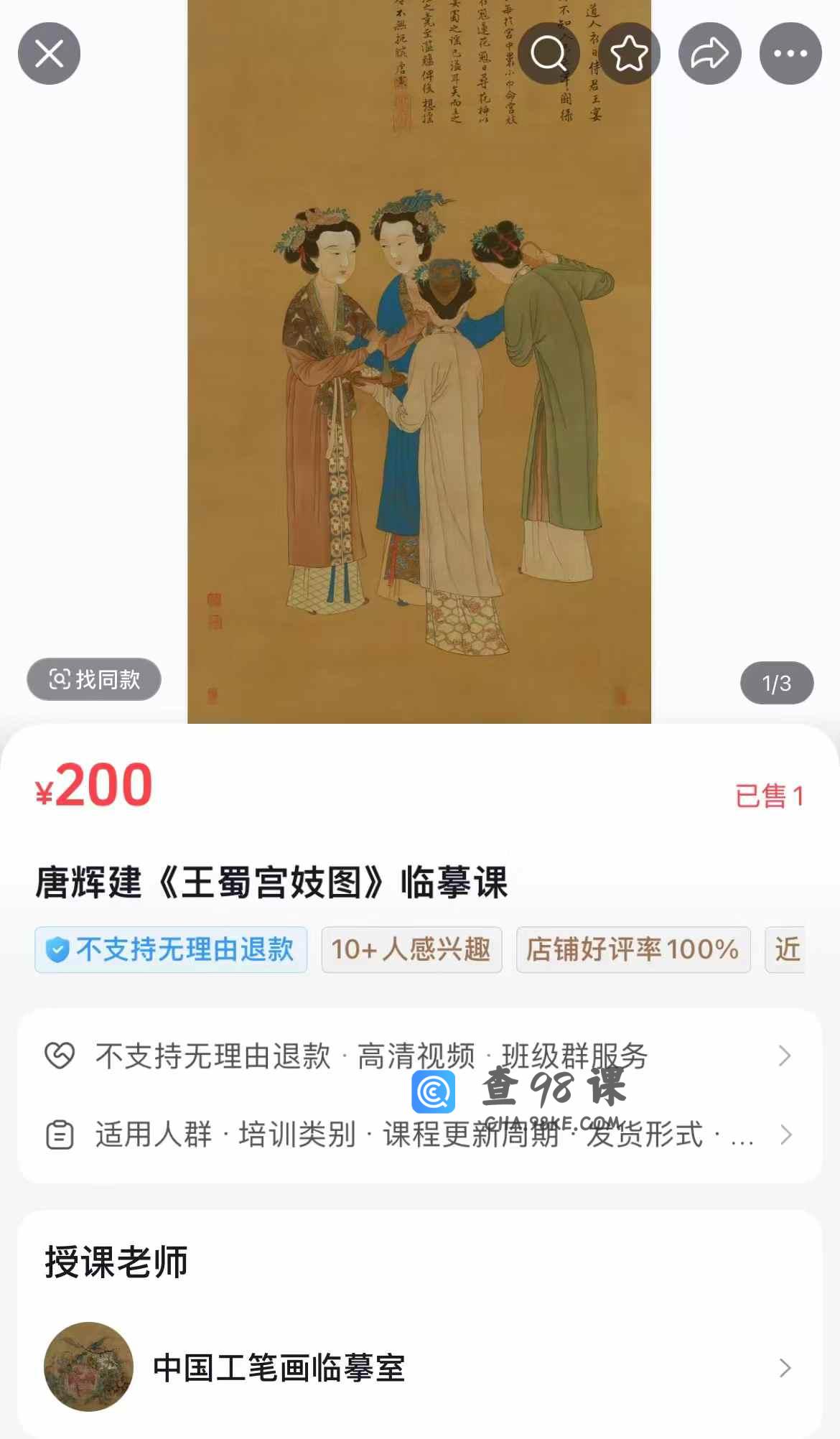The height and width of the screenshot is (1439, 840).
Task: Close the product detail page
Action: 49,54
